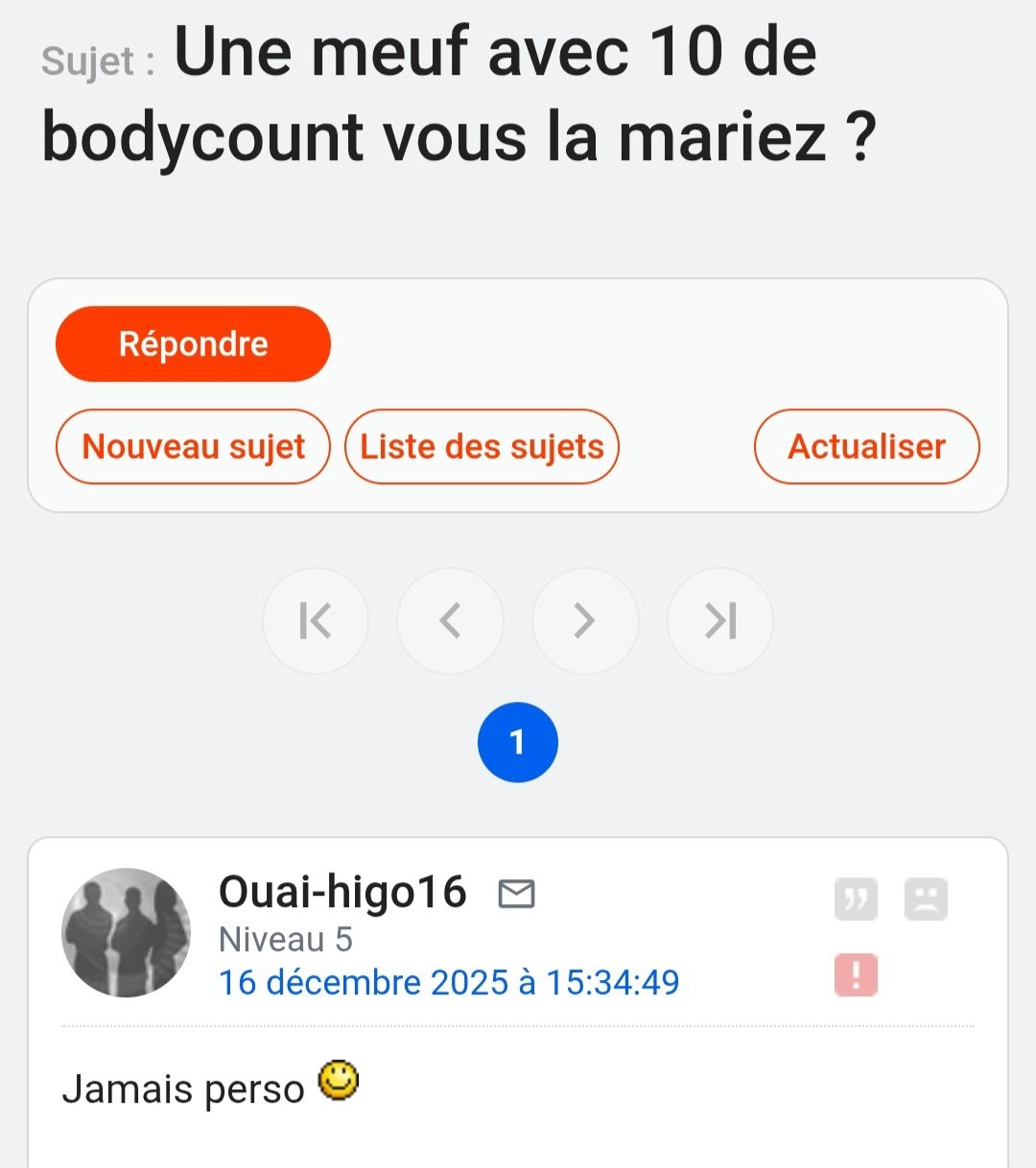Jump to the first page arrow

click(x=316, y=620)
